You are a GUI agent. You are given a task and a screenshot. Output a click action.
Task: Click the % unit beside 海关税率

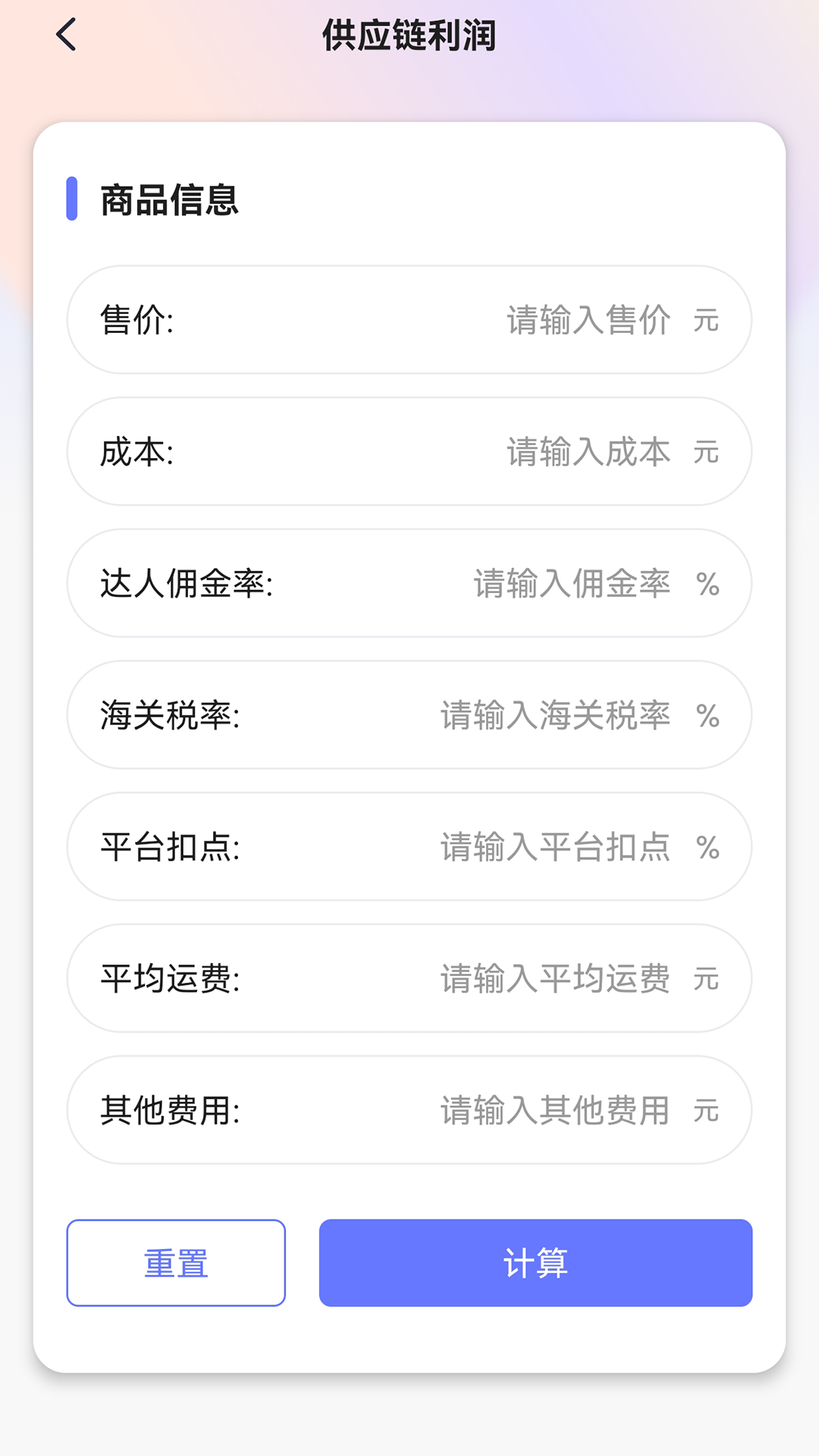[708, 716]
